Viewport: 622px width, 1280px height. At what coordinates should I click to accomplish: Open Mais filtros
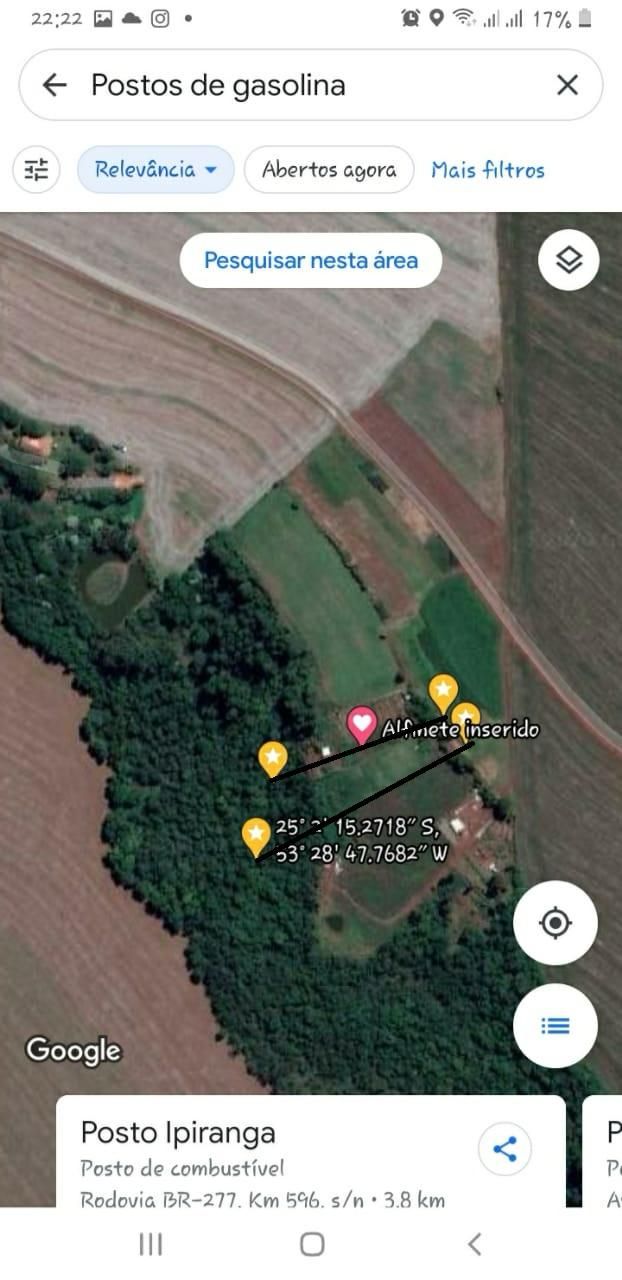pos(488,170)
